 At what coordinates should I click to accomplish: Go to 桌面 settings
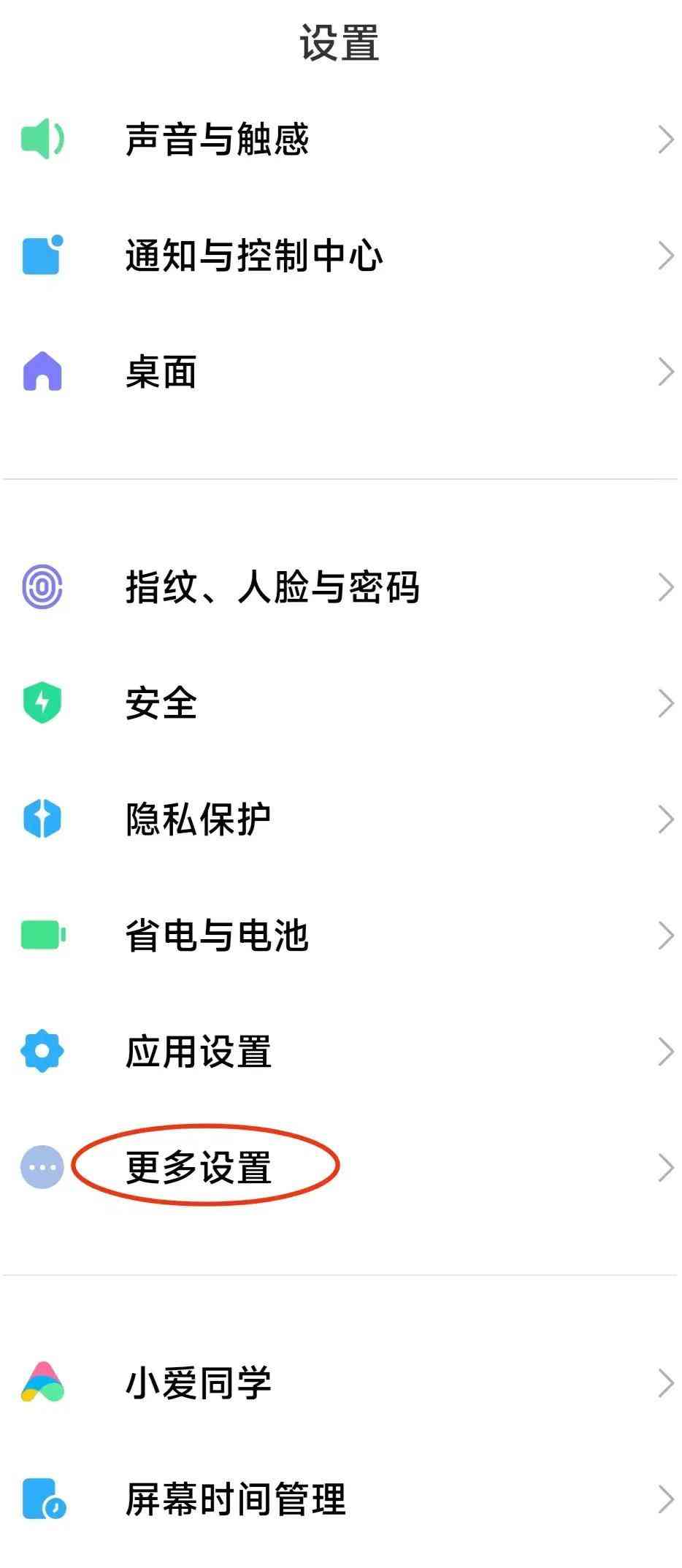click(x=161, y=372)
